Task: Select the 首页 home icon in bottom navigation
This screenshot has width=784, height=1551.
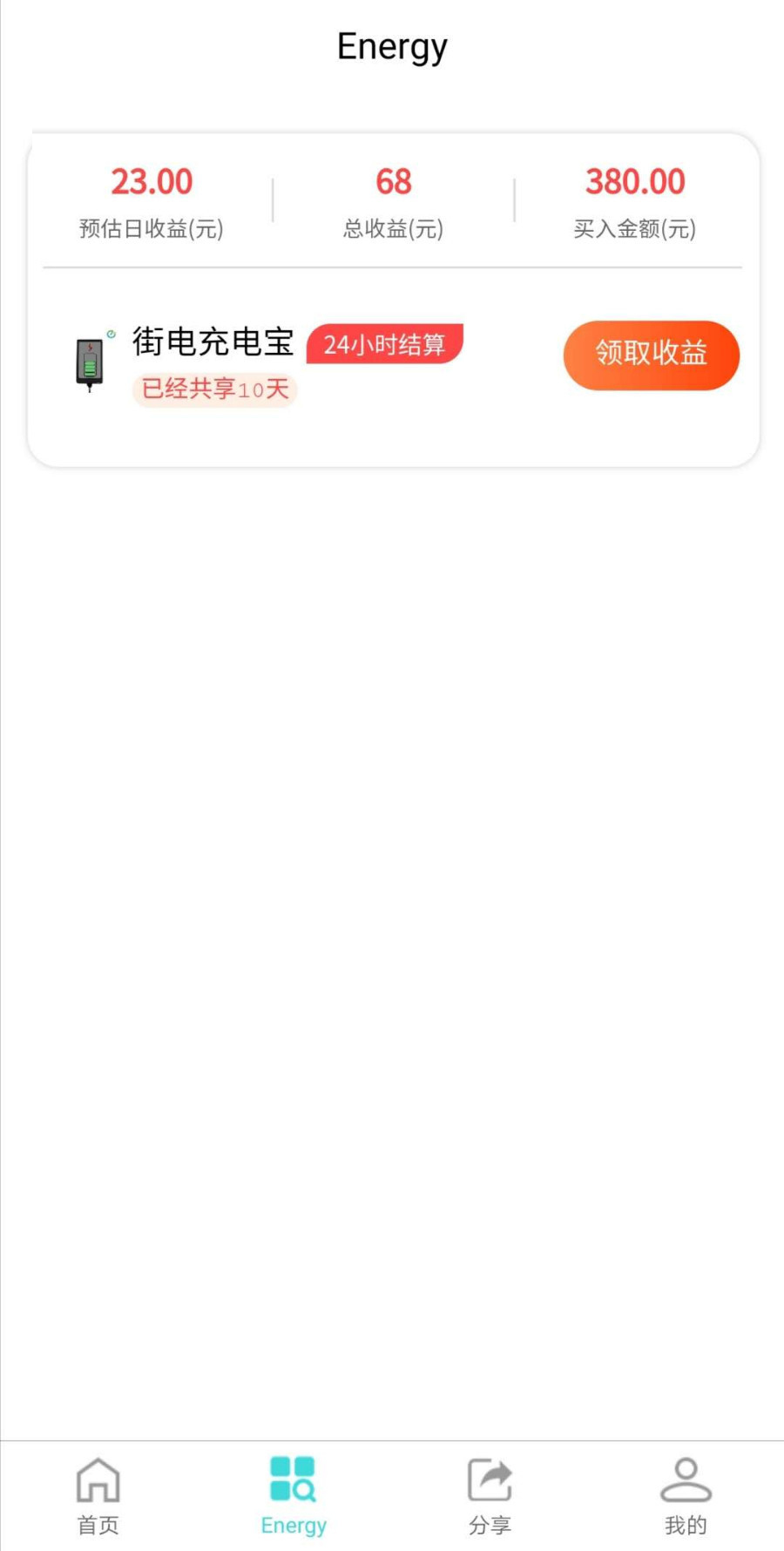Action: [98, 1479]
